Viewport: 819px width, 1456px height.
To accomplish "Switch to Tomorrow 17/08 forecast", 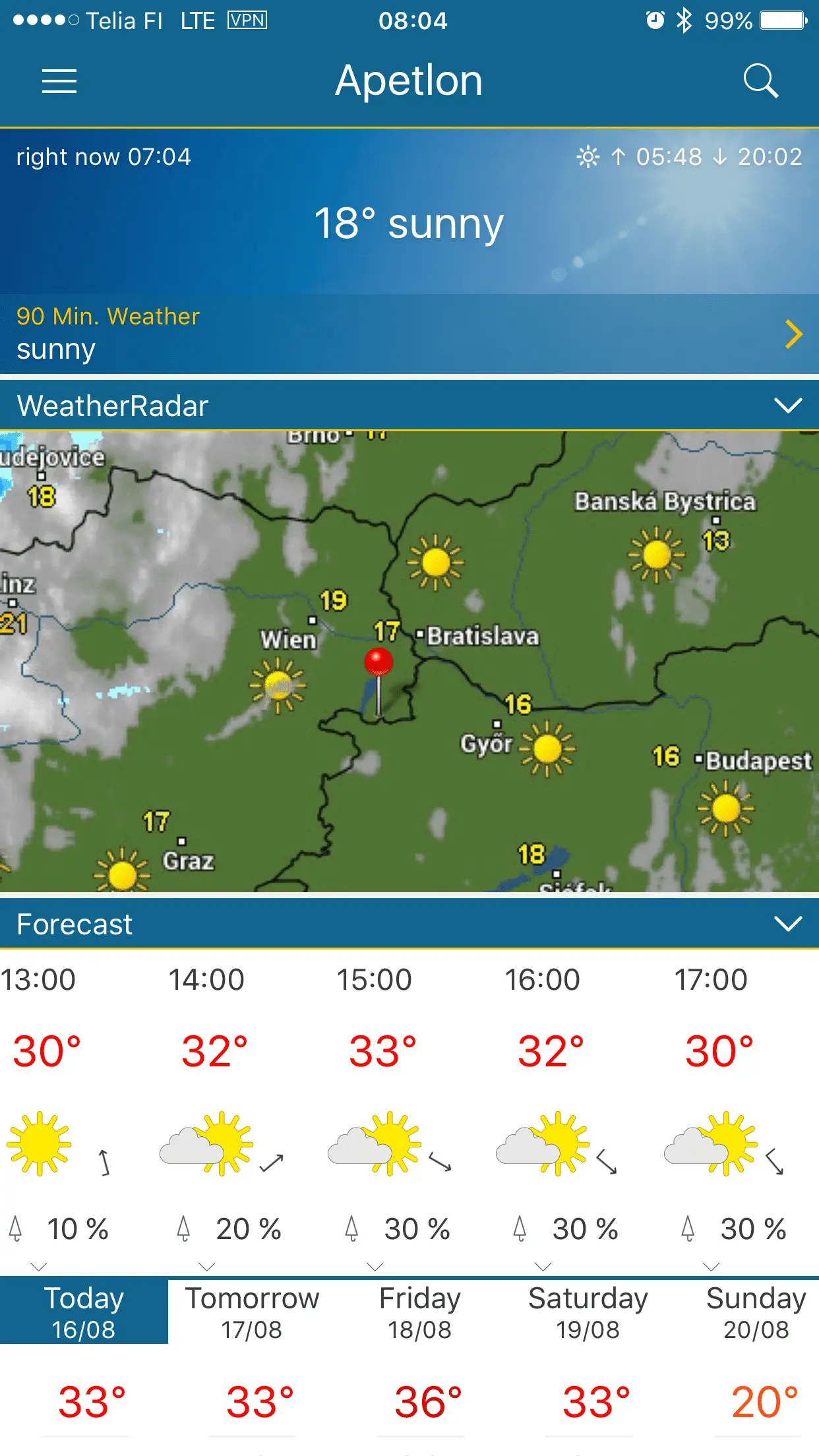I will tap(252, 1312).
